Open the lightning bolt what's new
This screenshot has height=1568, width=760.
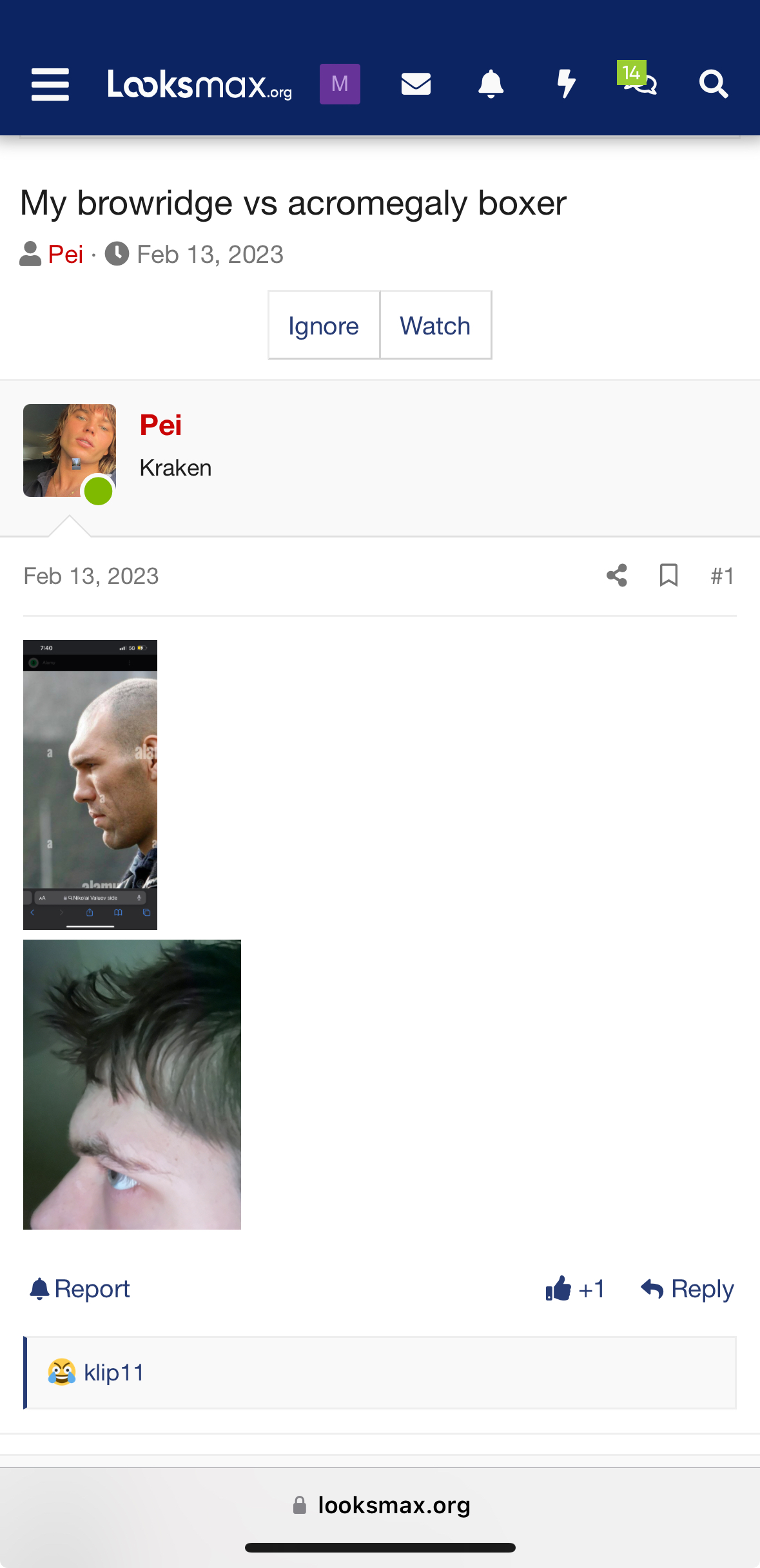click(566, 84)
